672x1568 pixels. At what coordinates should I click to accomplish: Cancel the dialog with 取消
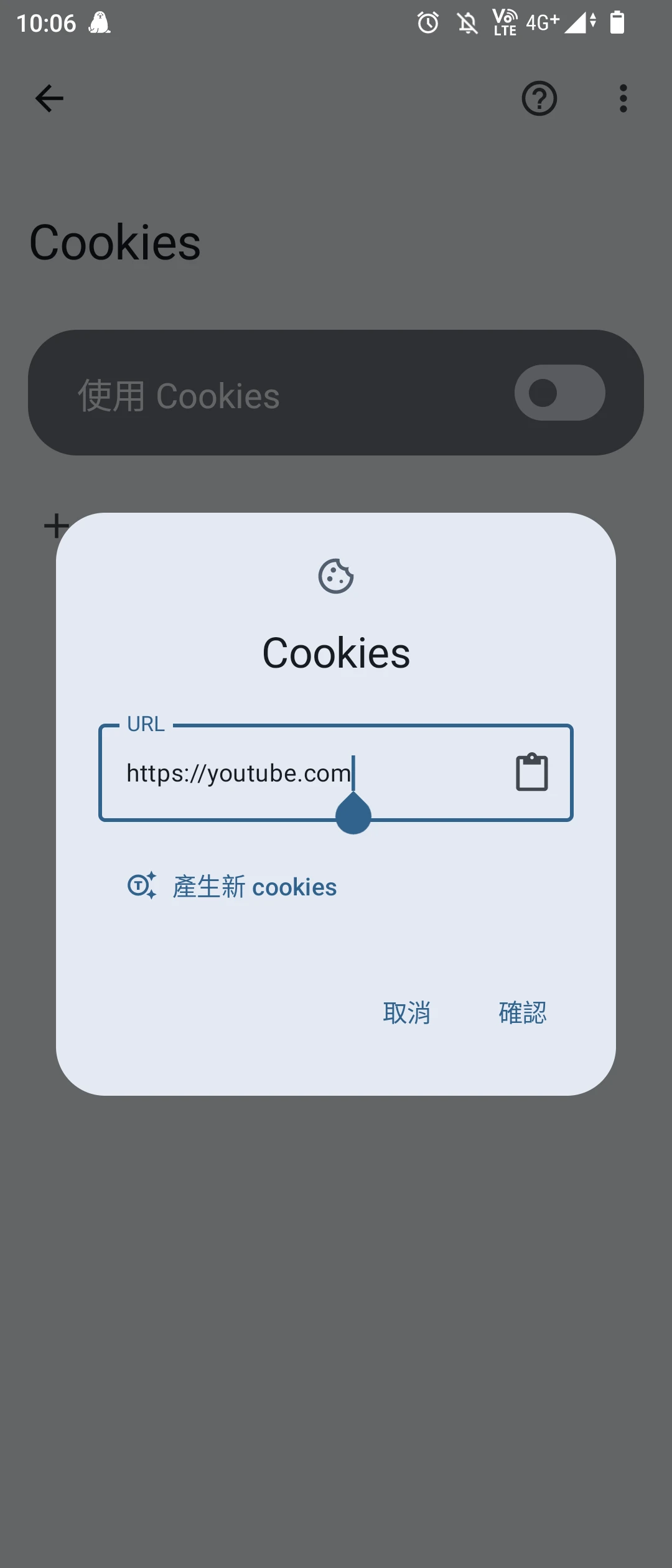point(406,1013)
